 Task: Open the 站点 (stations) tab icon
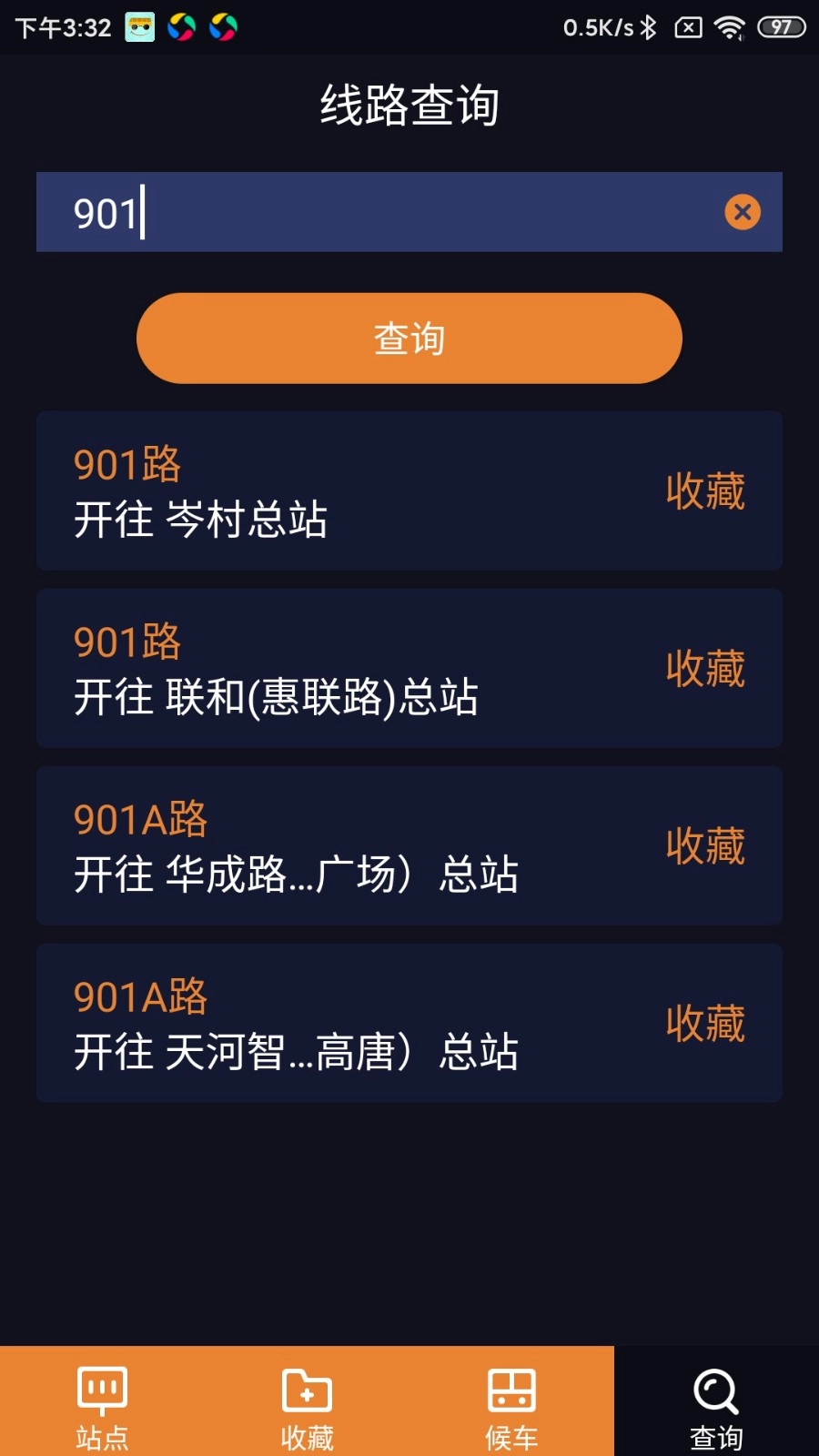tap(102, 1388)
